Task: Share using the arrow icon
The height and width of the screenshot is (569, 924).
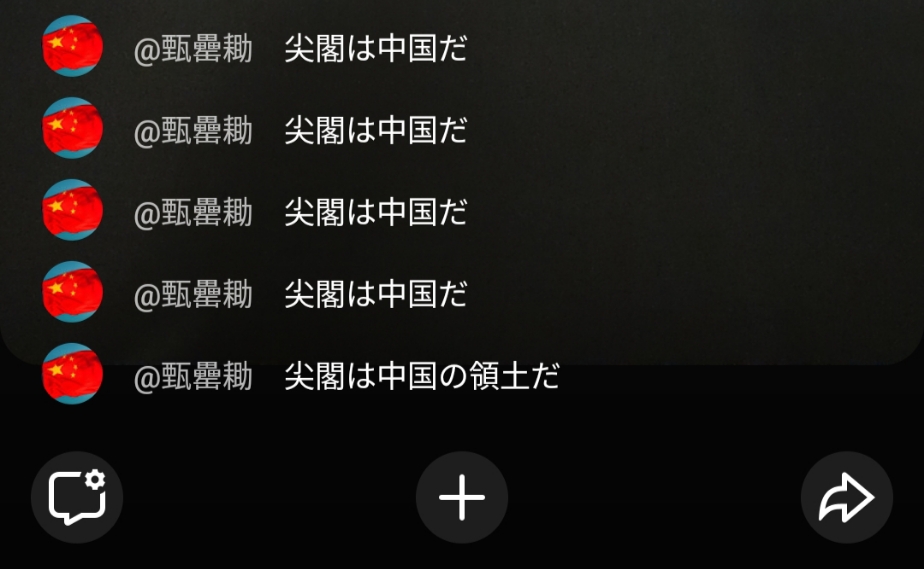Action: 846,497
